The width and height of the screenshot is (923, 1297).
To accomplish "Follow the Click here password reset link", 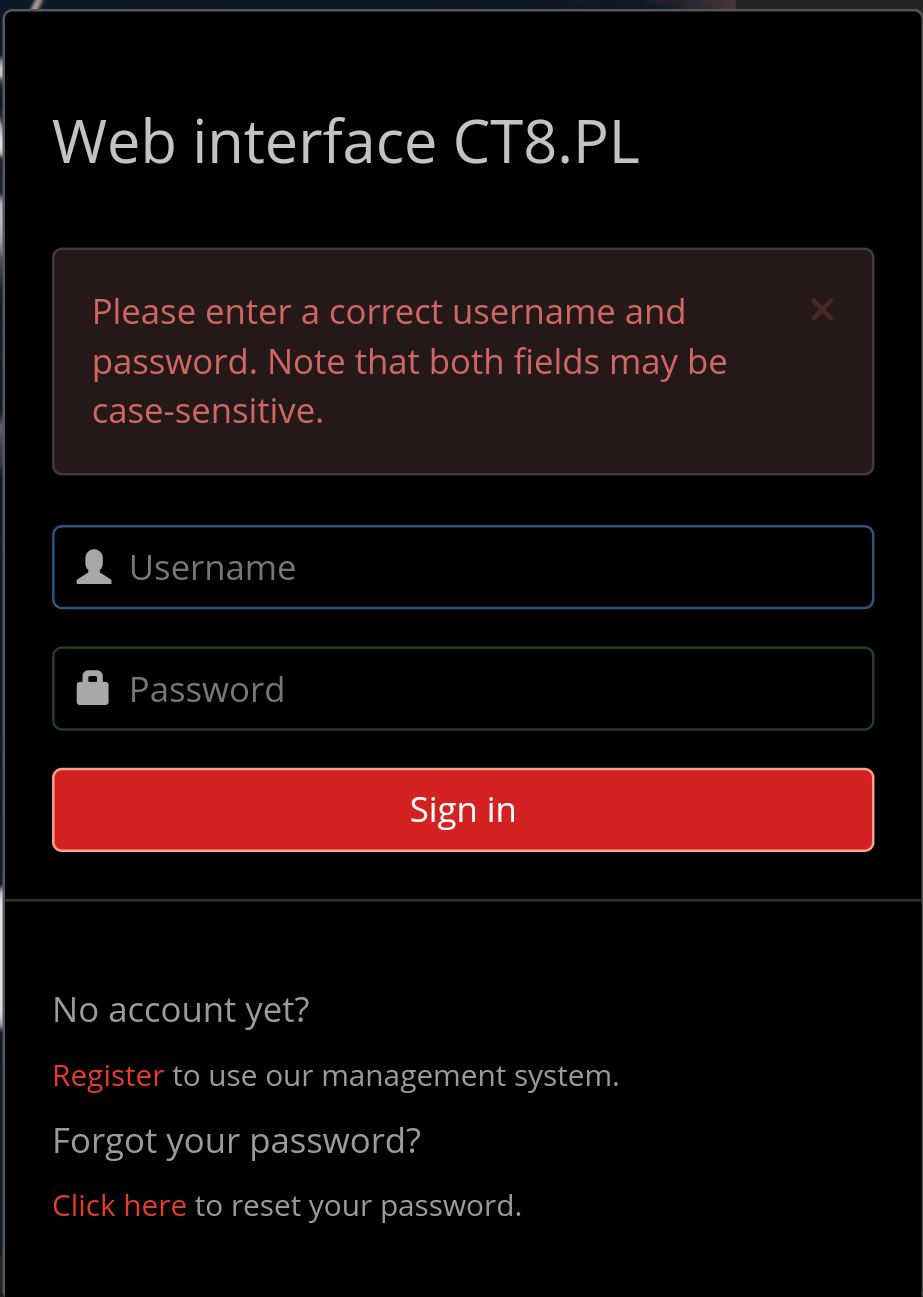I will (120, 1206).
